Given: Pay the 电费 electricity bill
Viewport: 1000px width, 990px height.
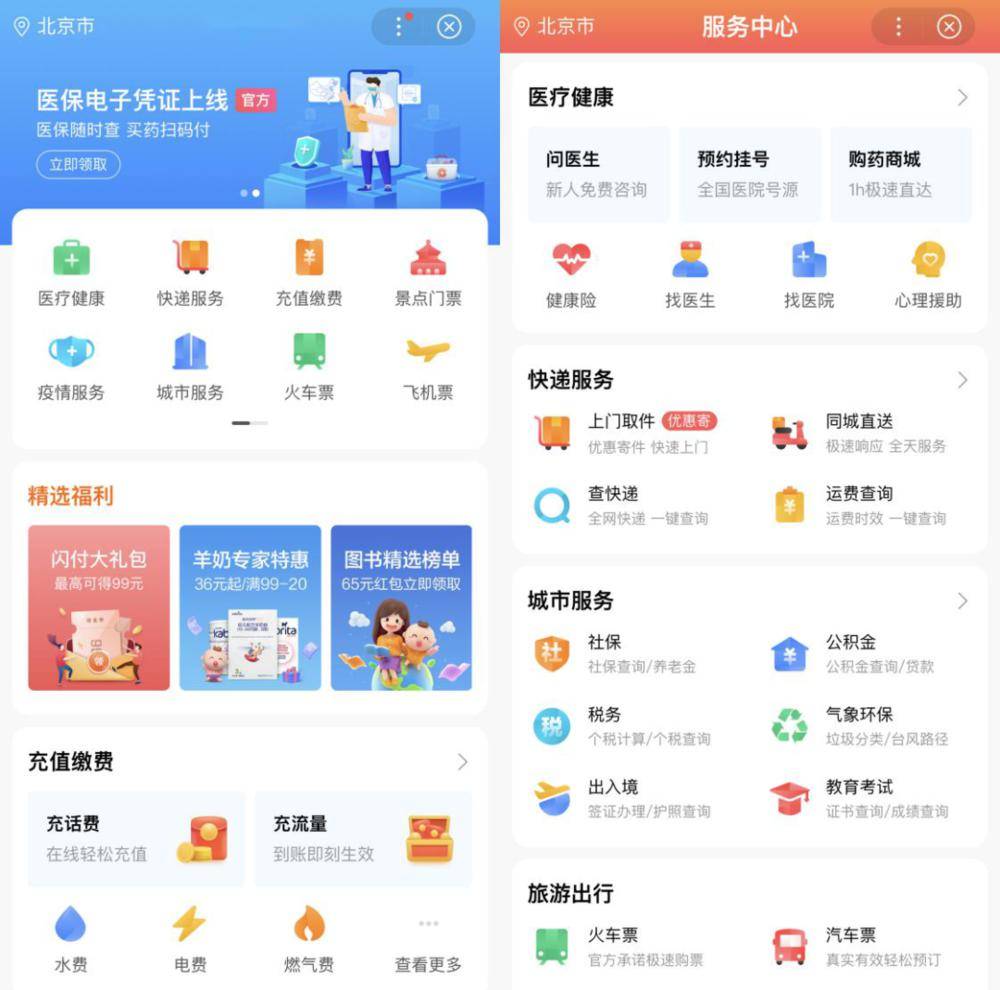Looking at the screenshot, I should click(x=190, y=938).
